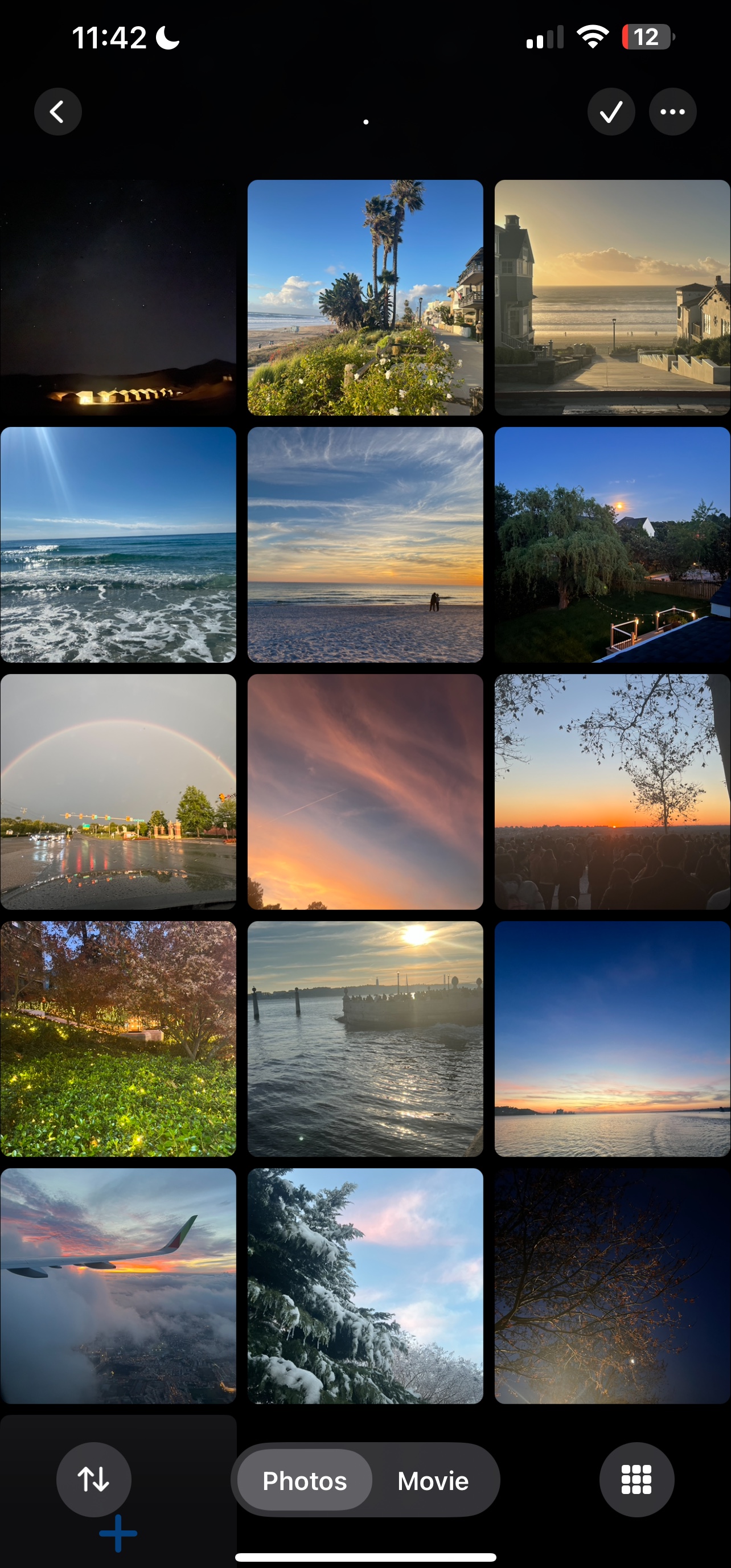731x1568 pixels.
Task: View the rainbow over wet road photo
Action: click(x=118, y=792)
